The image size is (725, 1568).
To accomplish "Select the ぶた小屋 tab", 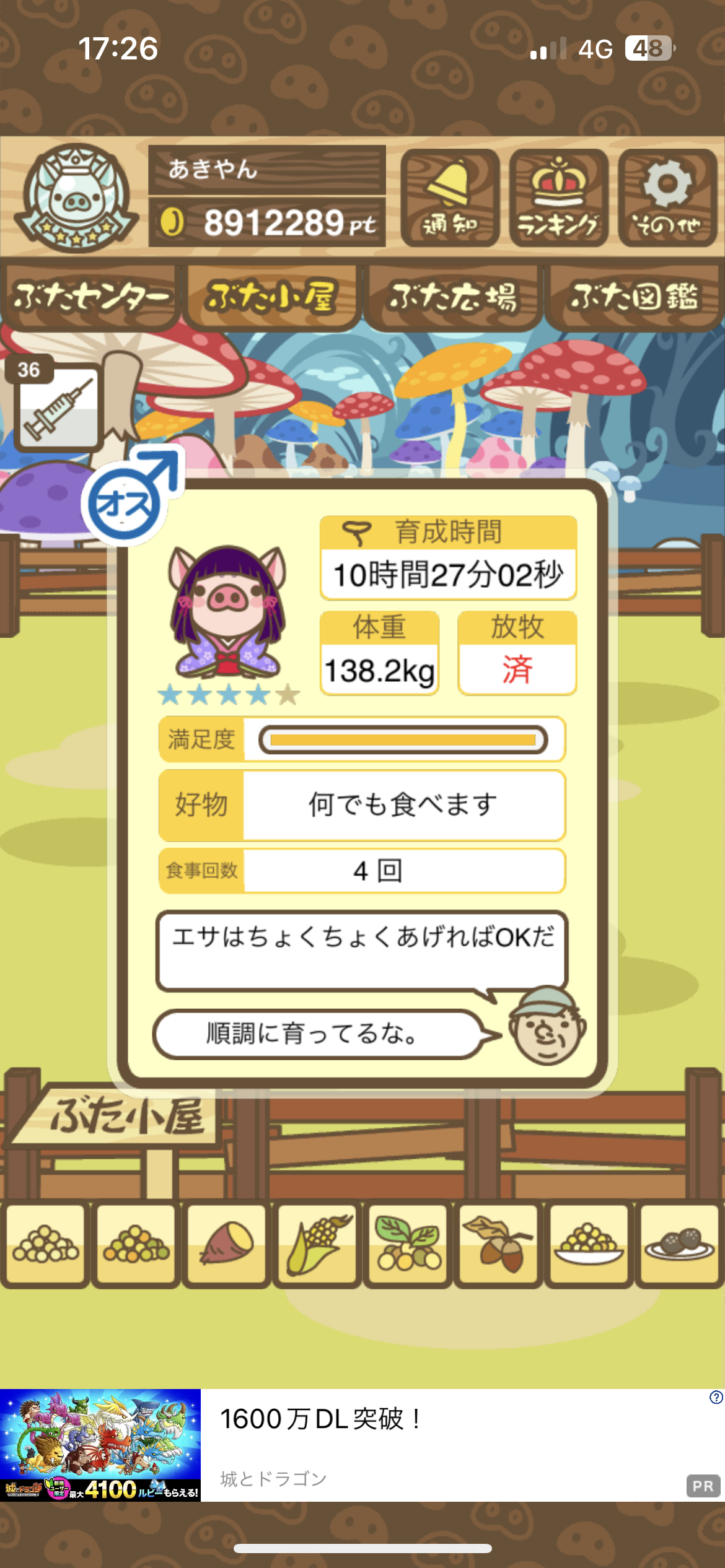I will point(272,297).
